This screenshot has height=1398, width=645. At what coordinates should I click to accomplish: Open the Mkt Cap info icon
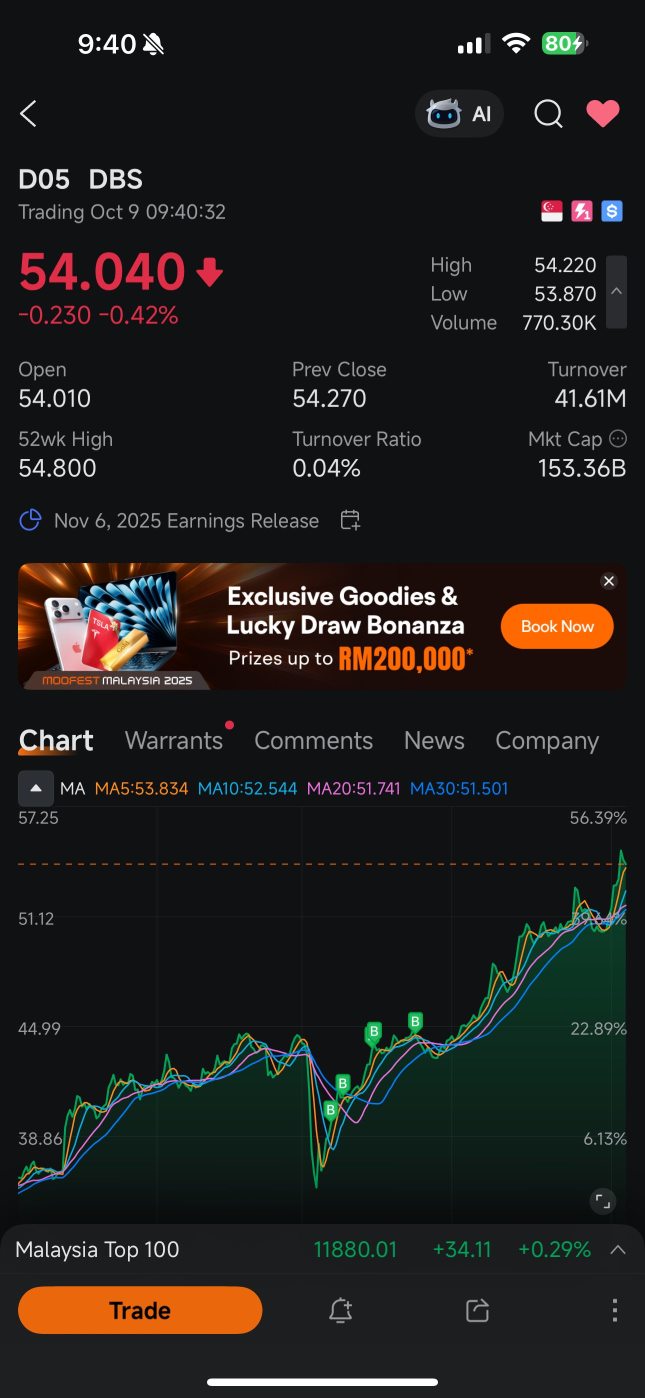pyautogui.click(x=618, y=439)
